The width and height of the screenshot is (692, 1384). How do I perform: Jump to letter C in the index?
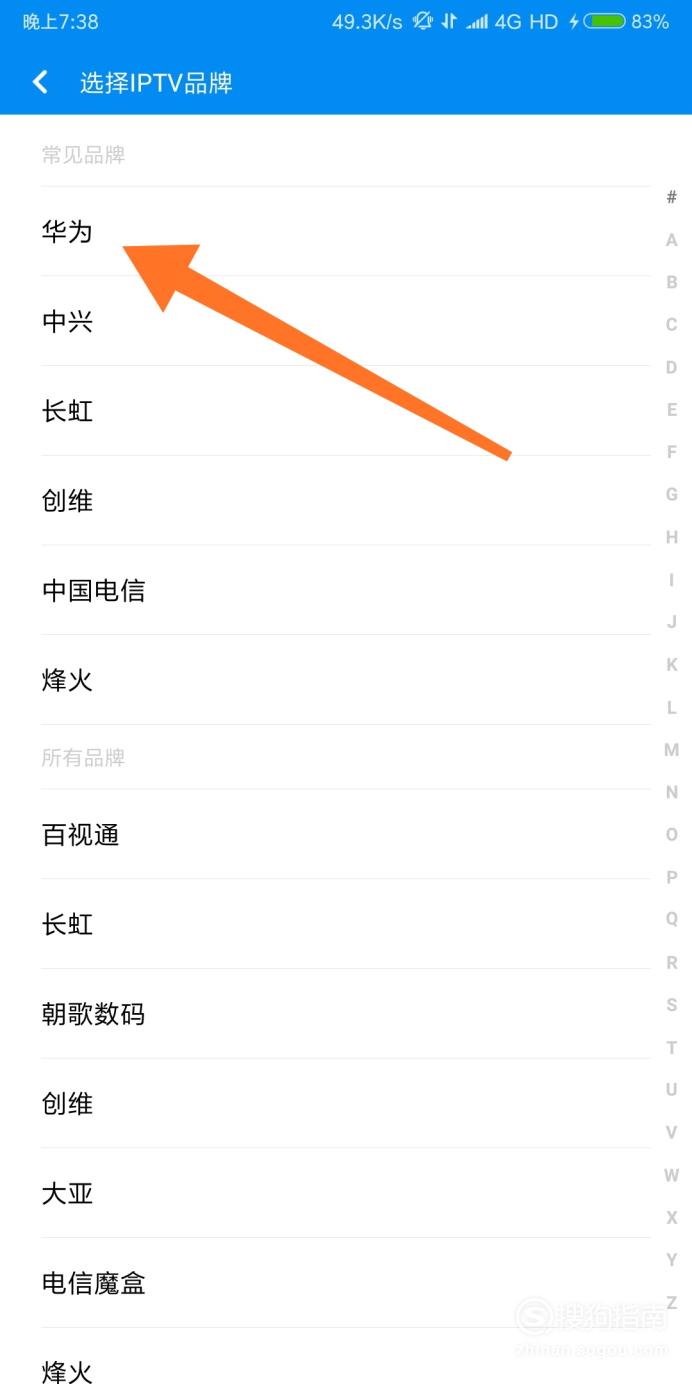672,324
